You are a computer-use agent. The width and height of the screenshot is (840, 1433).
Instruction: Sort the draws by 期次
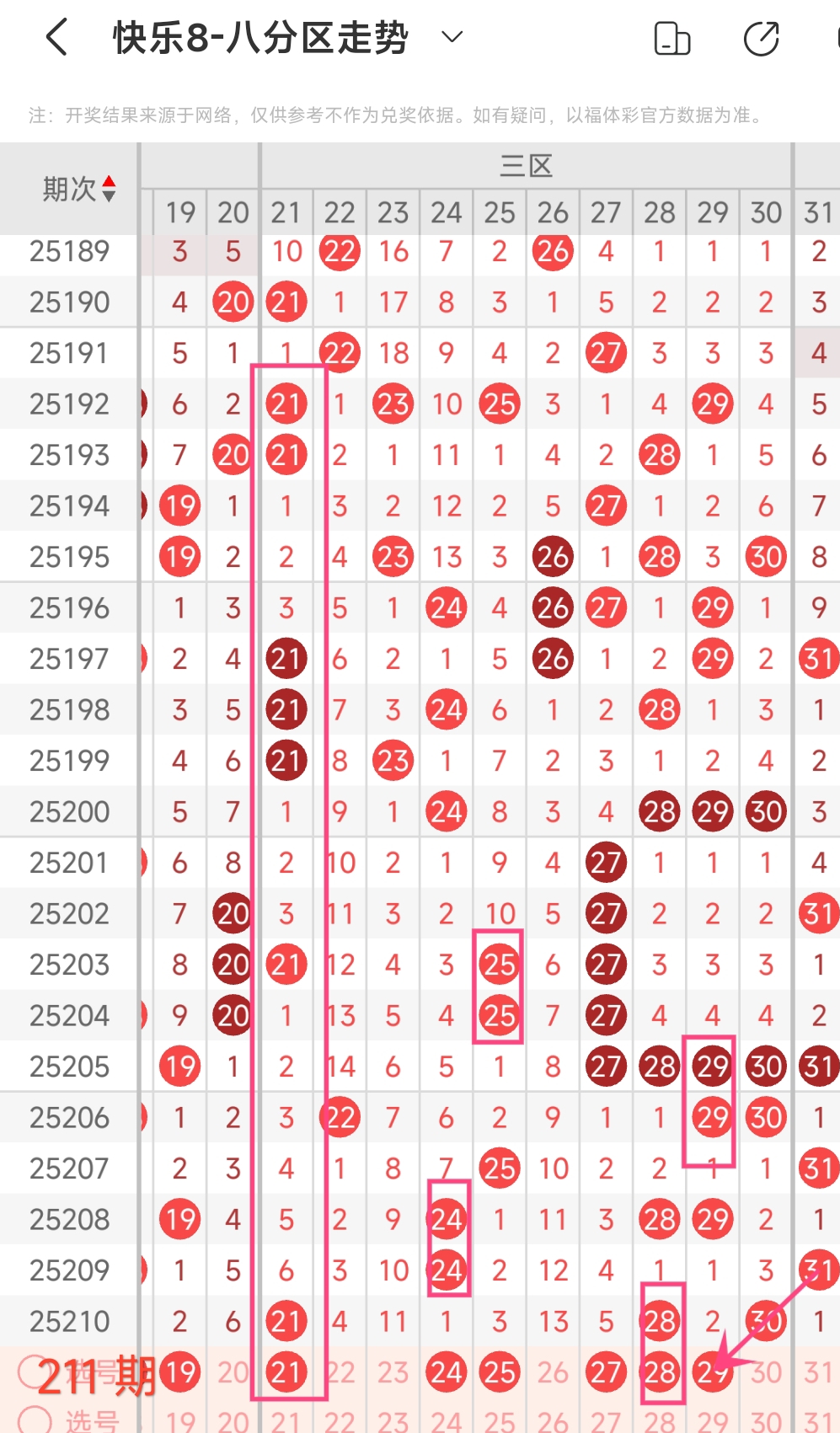click(x=108, y=189)
